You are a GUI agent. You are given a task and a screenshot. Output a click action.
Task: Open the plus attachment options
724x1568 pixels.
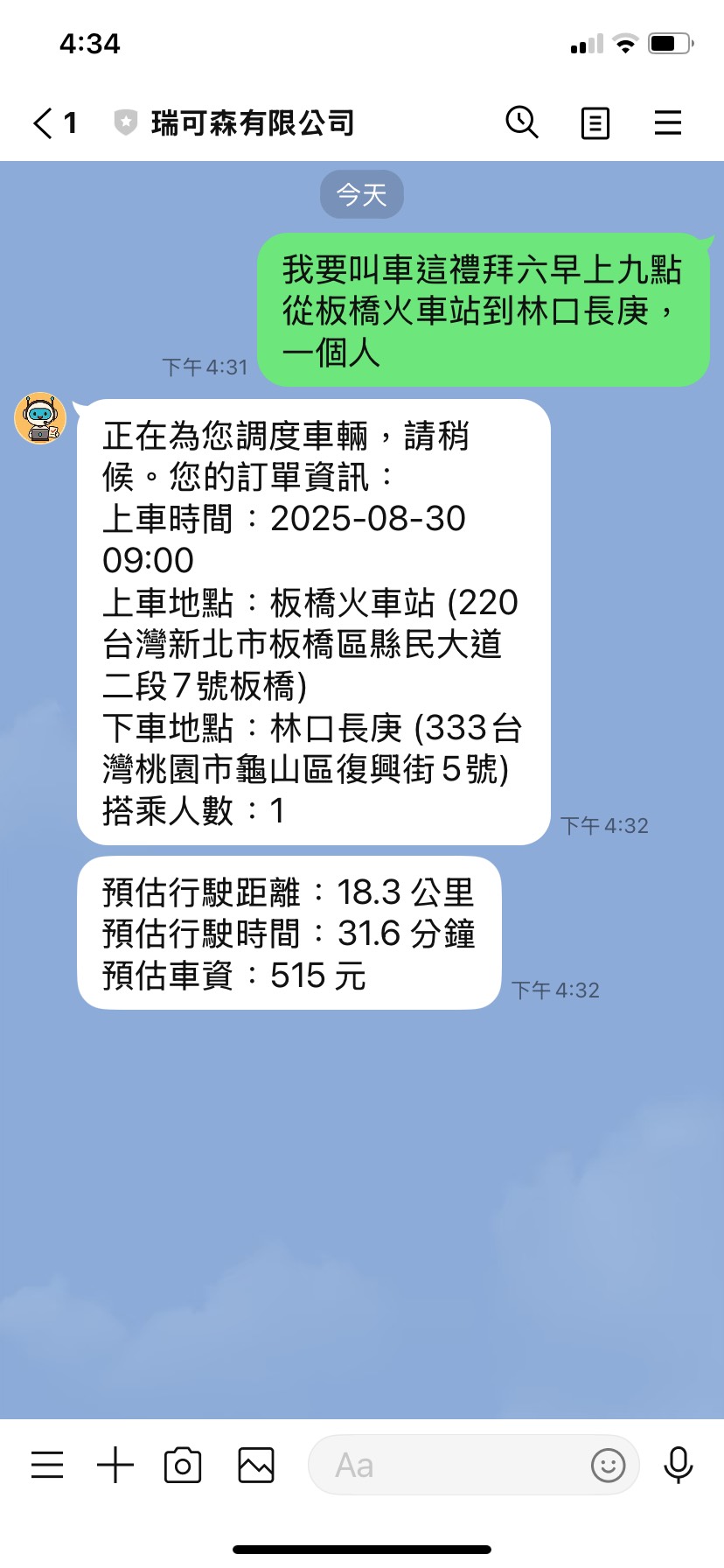(x=115, y=1464)
